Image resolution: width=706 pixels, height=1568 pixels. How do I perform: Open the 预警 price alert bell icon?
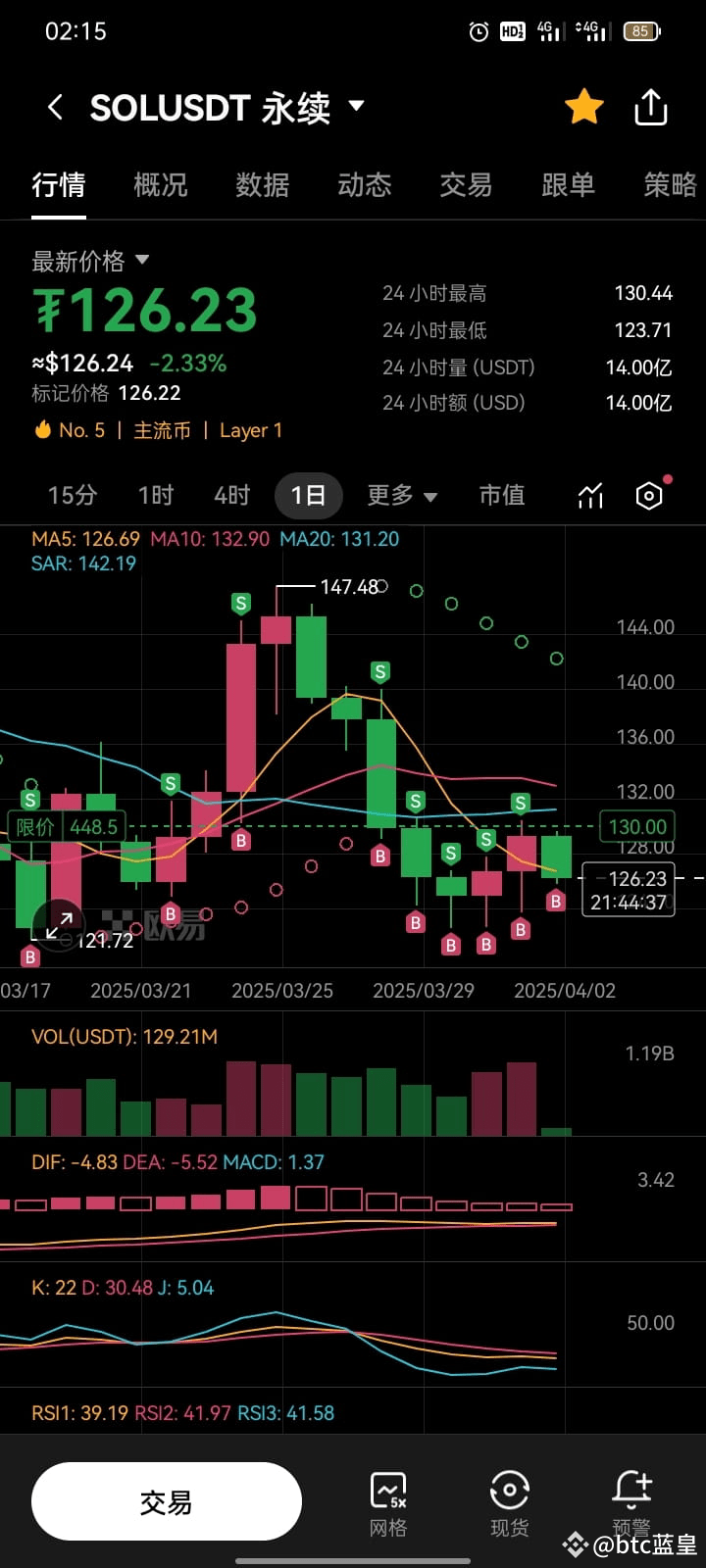click(x=630, y=1501)
